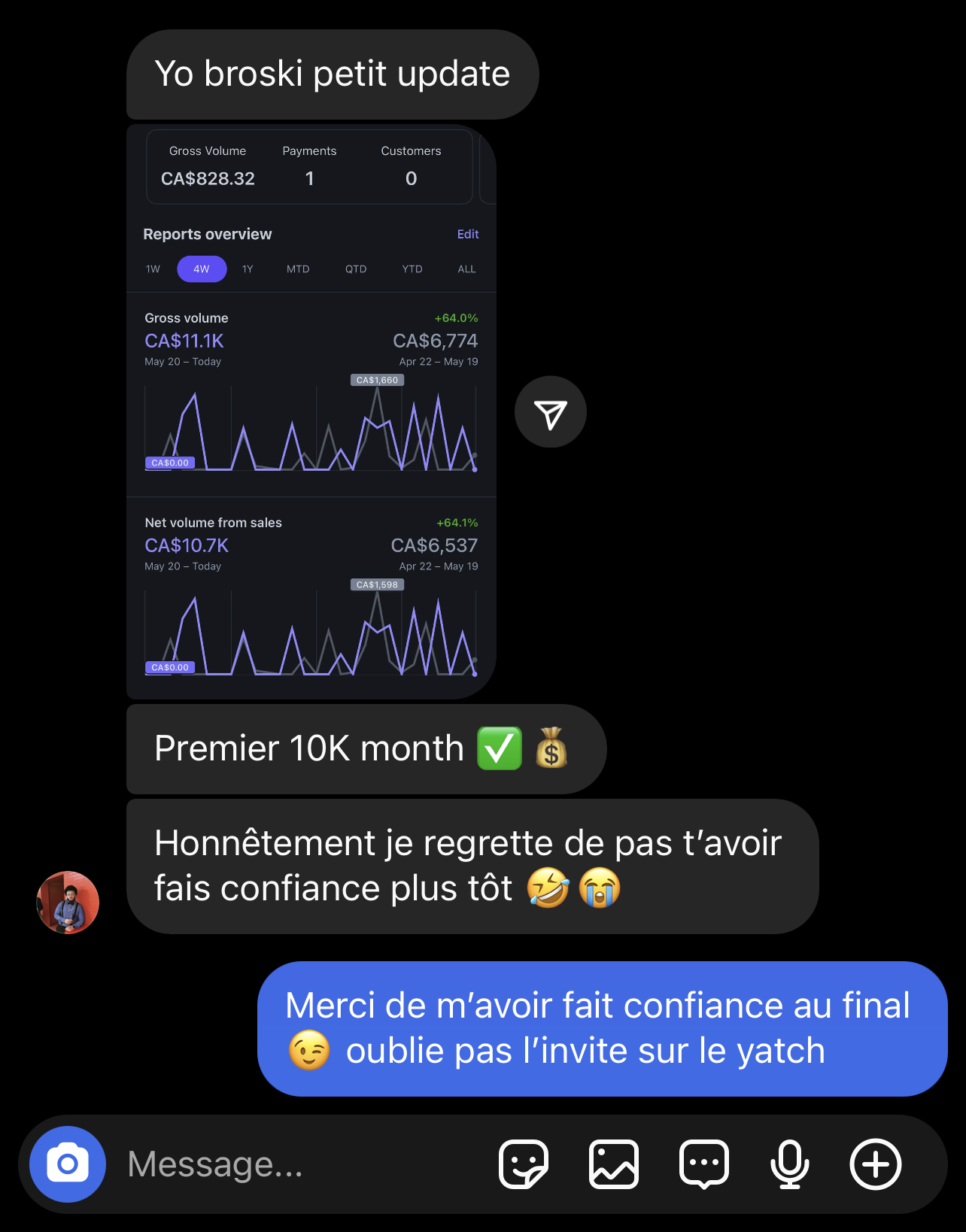This screenshot has width=966, height=1232.
Task: Open the shared reports overview screenshot
Action: tap(311, 411)
